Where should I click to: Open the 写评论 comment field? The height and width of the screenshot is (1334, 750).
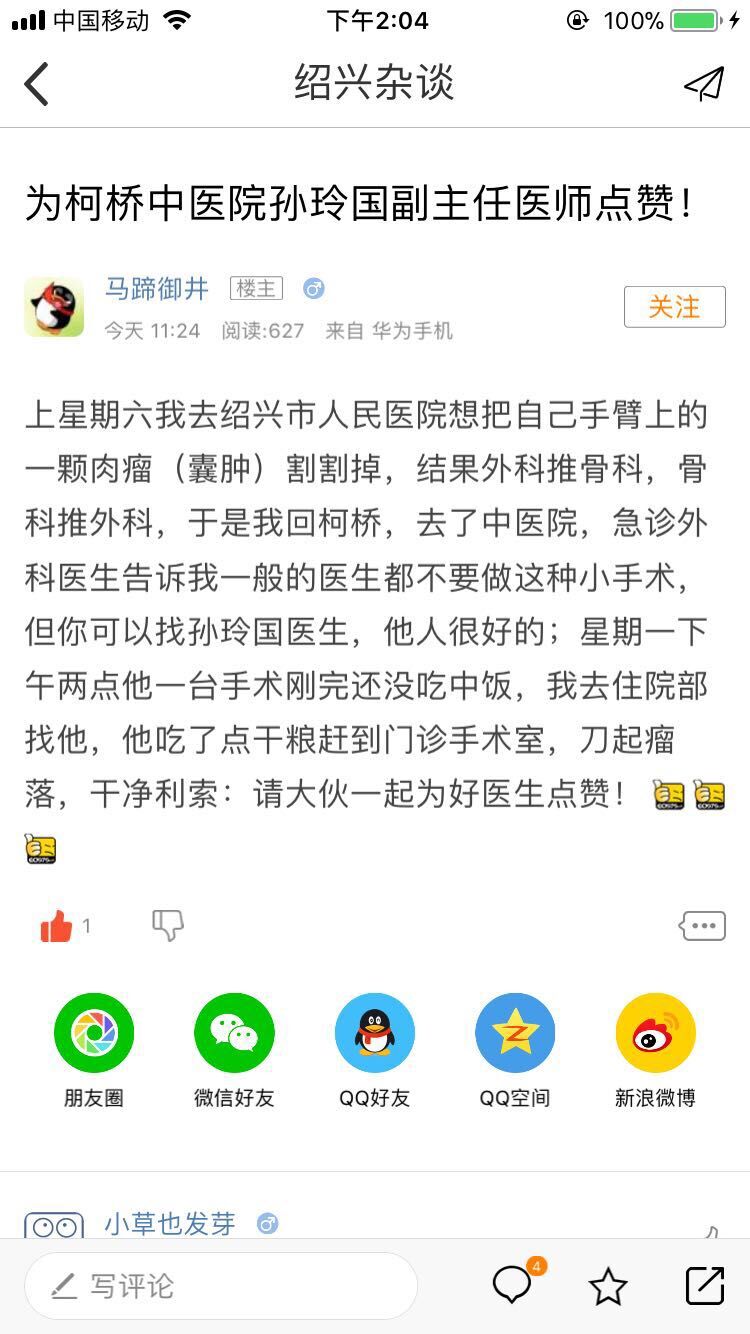(x=220, y=1286)
